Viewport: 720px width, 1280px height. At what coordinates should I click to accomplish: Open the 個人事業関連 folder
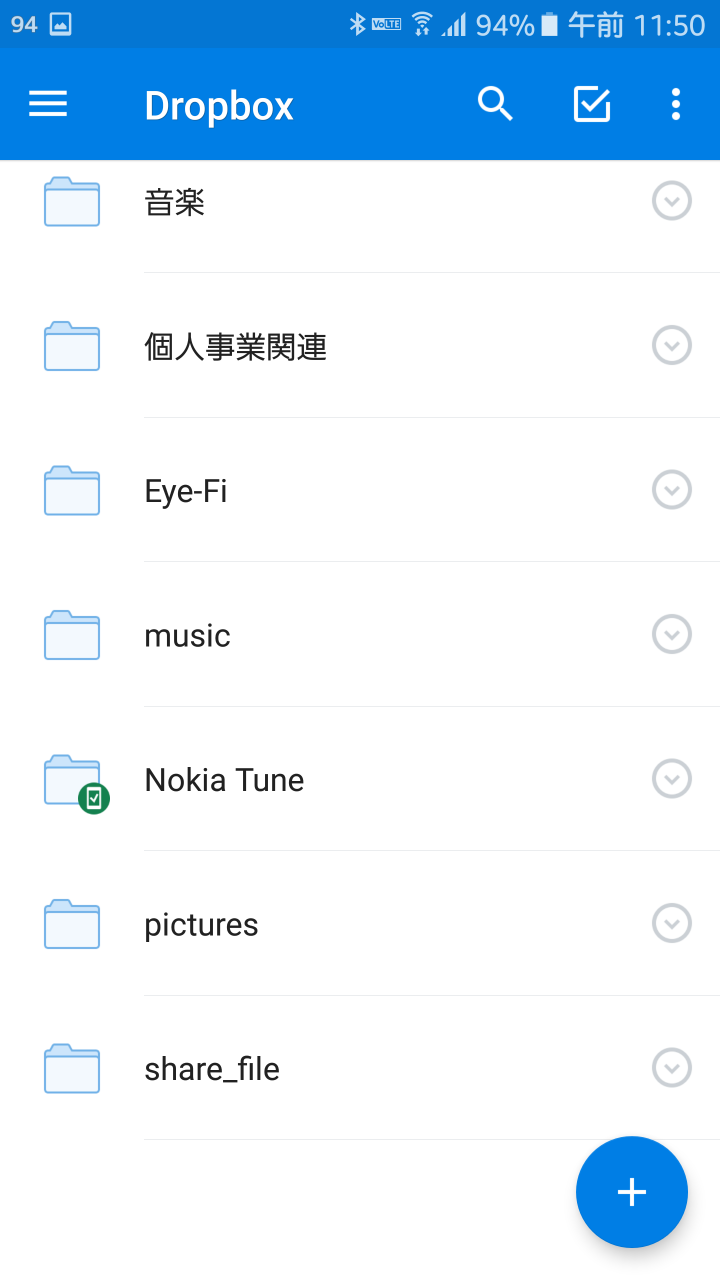point(360,346)
